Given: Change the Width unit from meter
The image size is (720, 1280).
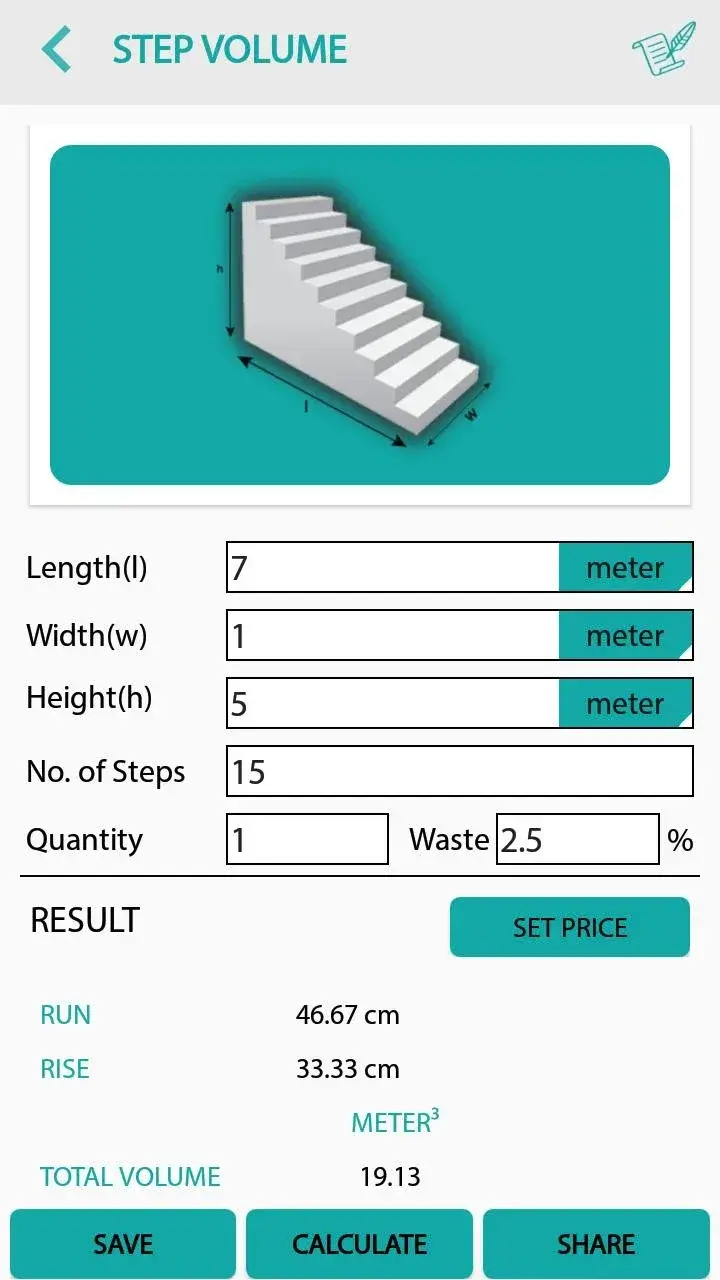Looking at the screenshot, I should 625,636.
